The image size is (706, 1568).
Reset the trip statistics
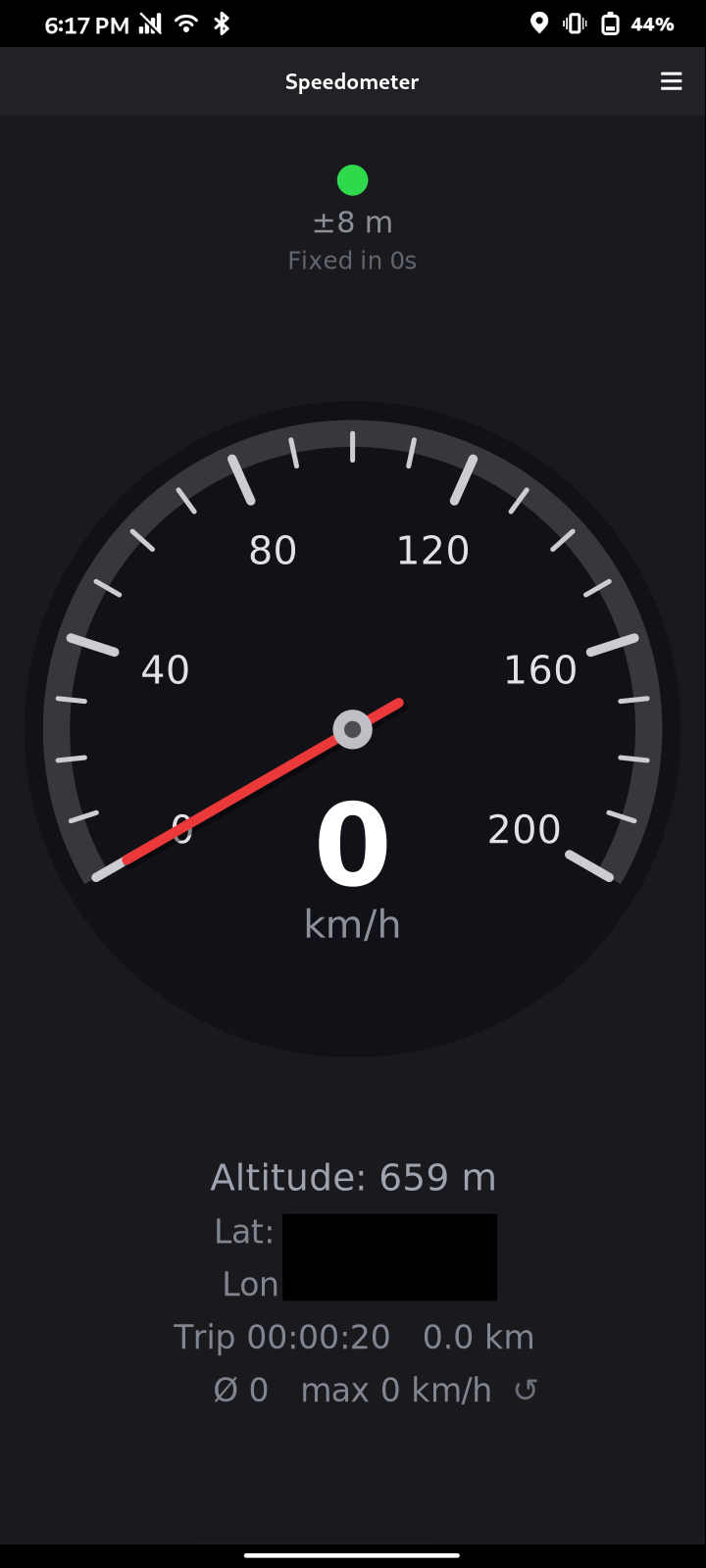526,1390
